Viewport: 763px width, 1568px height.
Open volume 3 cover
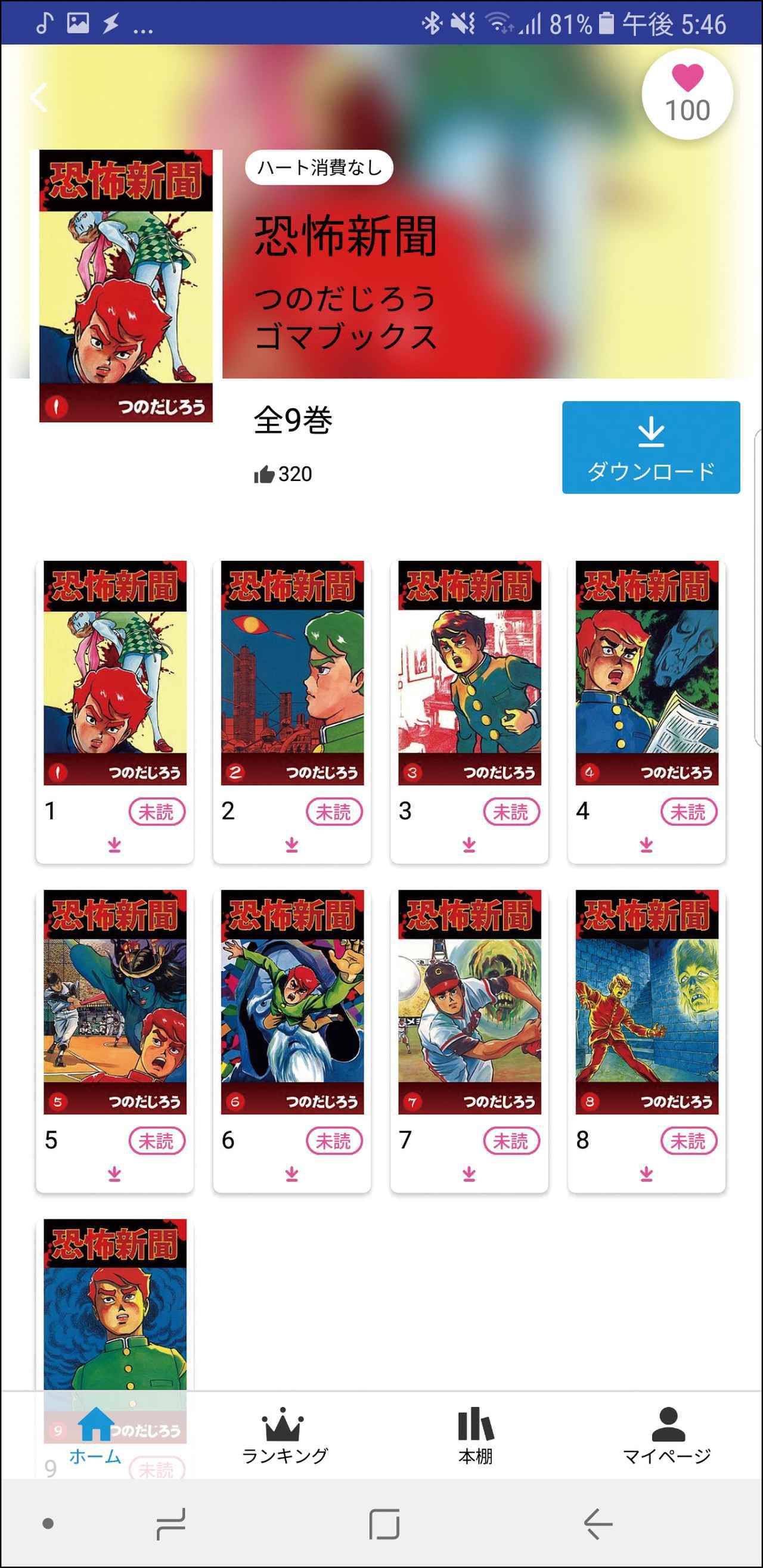(x=469, y=673)
